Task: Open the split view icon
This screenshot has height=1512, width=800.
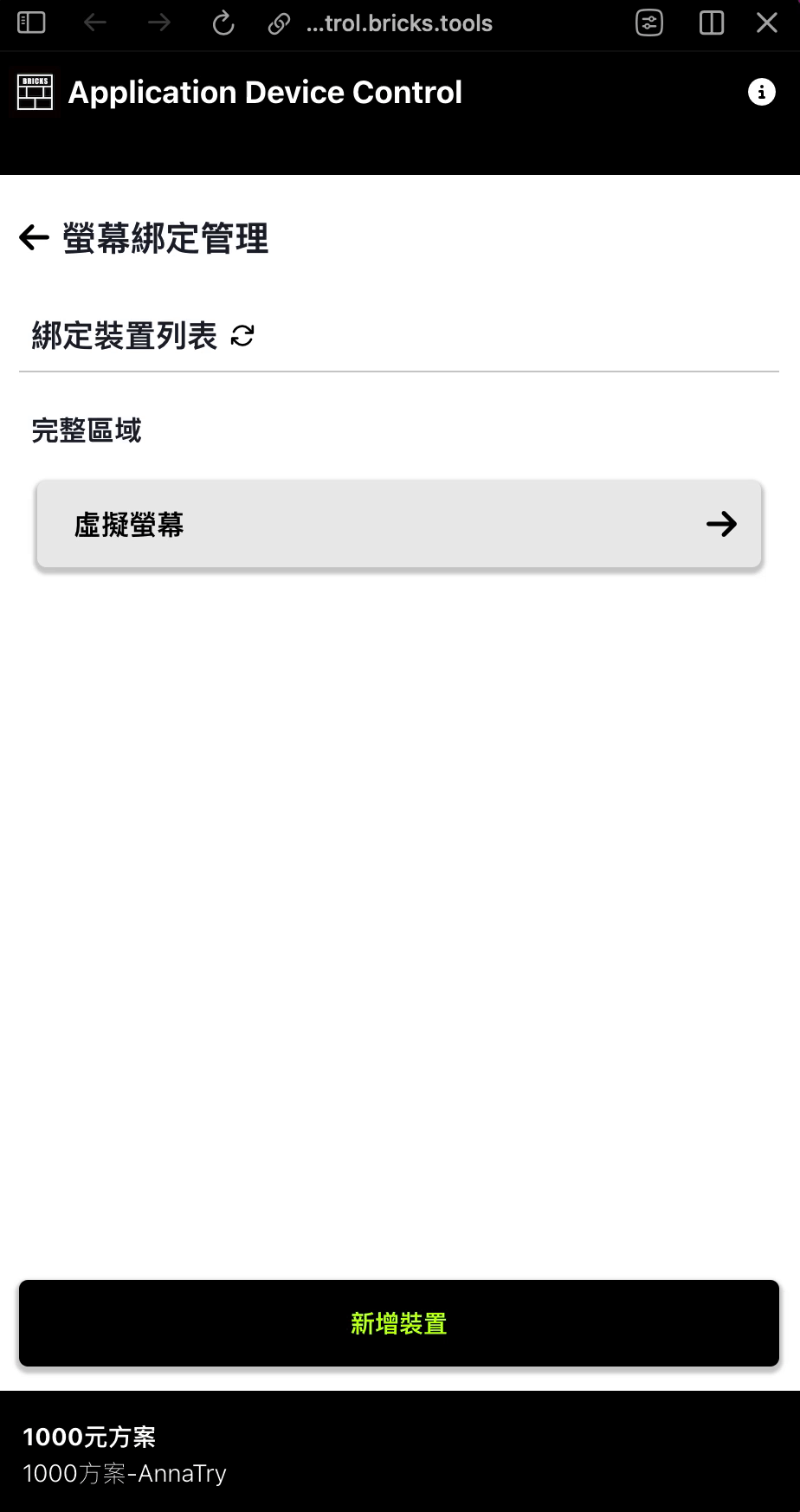Action: 712,23
